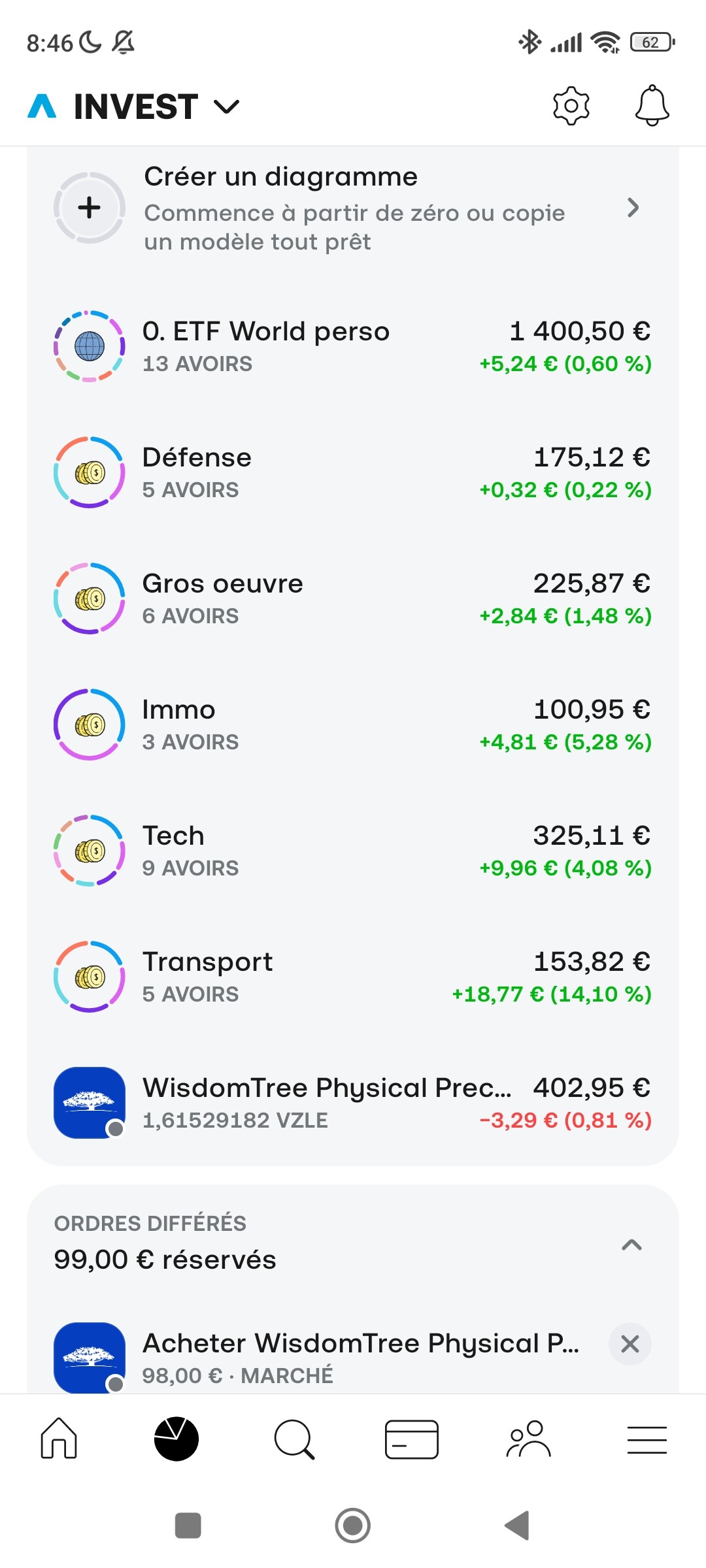Open the Tech portfolio
706x1568 pixels.
coord(353,851)
